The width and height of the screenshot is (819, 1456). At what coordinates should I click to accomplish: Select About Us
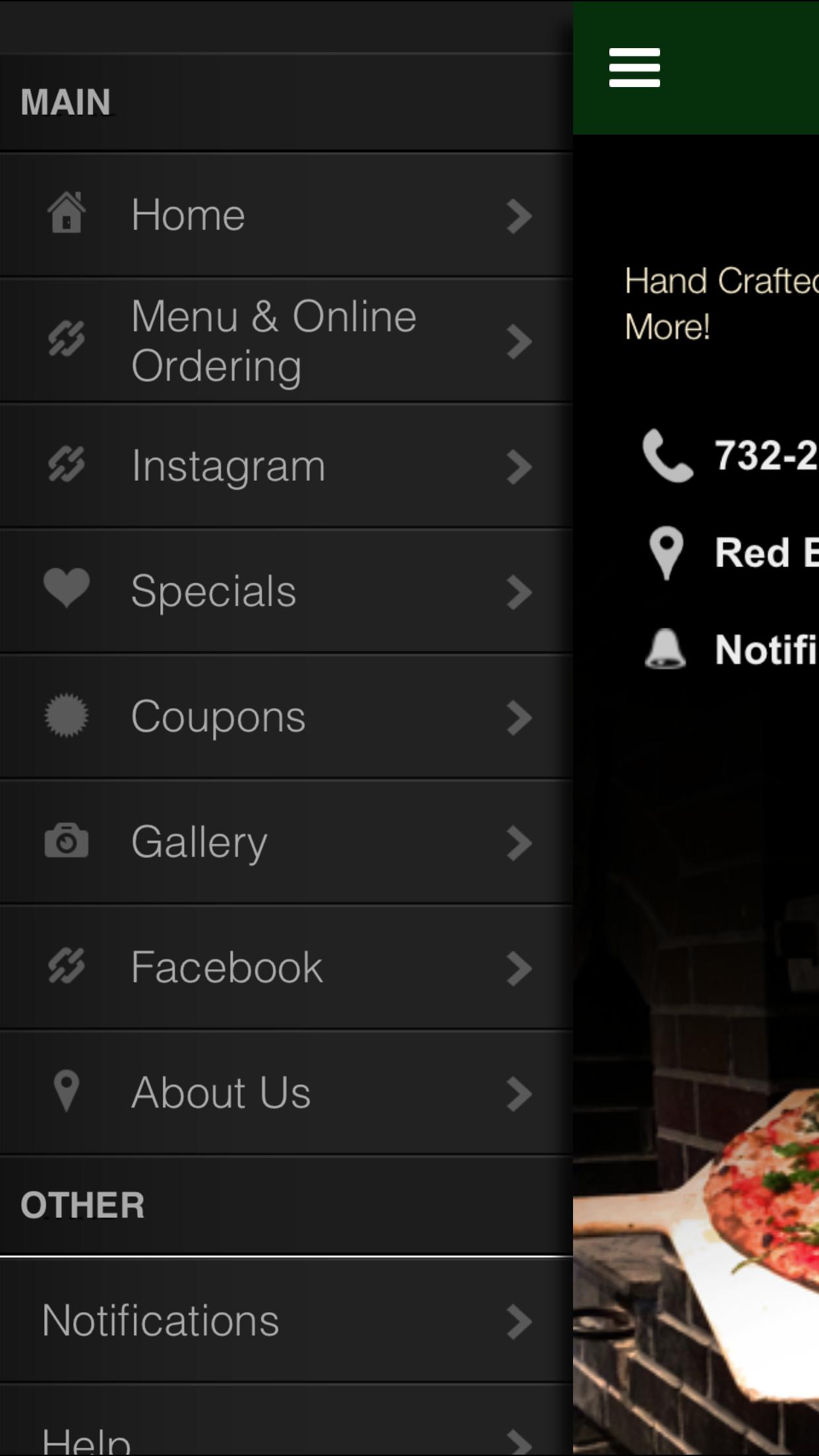click(286, 1092)
